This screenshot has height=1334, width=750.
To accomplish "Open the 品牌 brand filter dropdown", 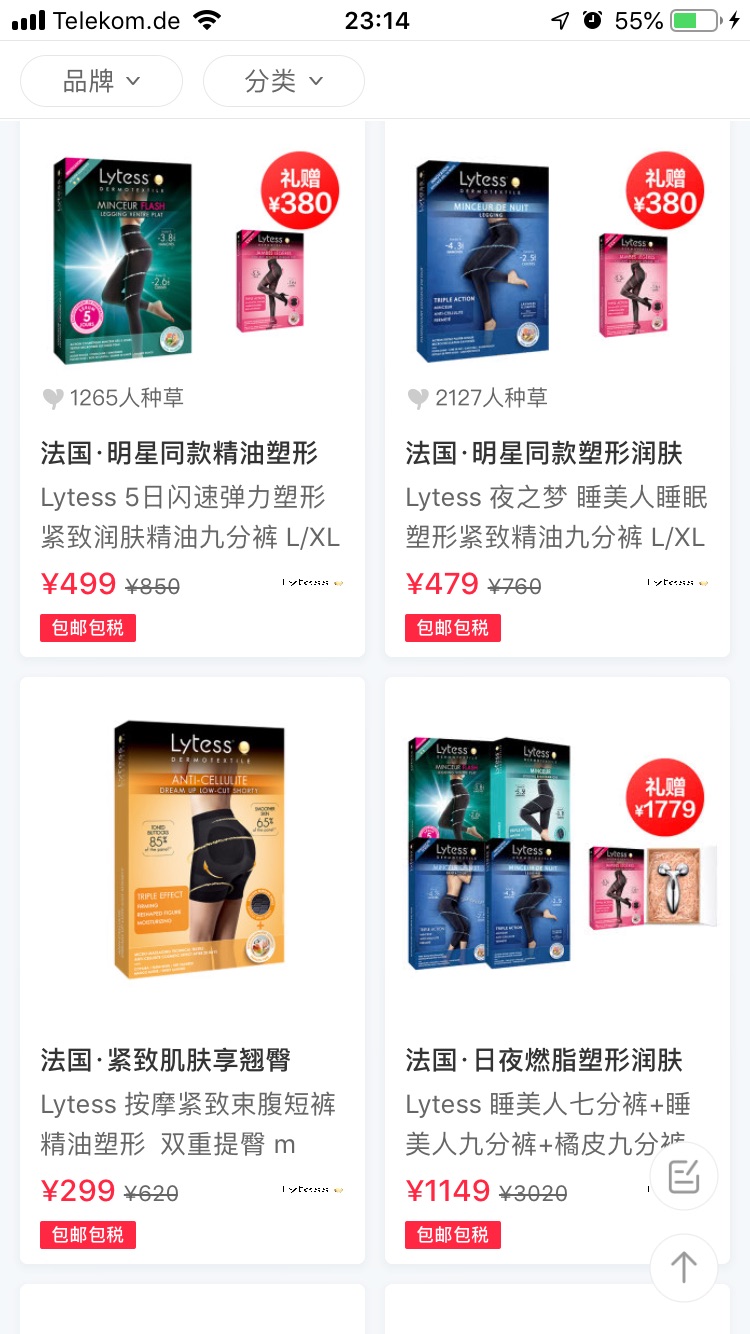I will [x=101, y=81].
